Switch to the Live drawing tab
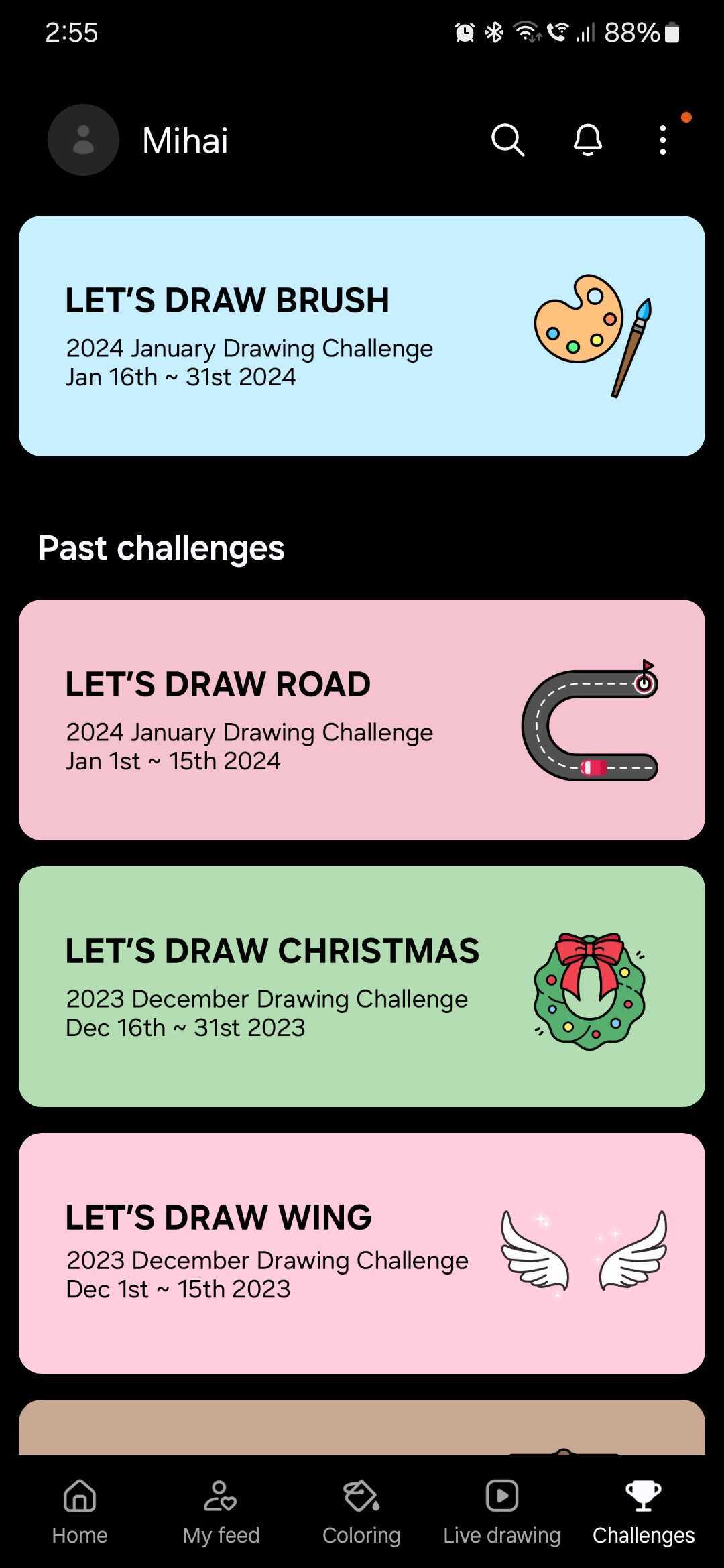The height and width of the screenshot is (1568, 724). click(502, 1512)
